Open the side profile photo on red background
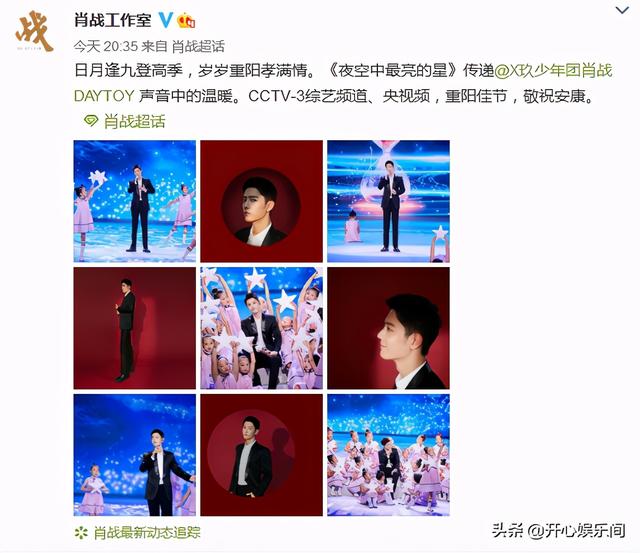Image resolution: width=640 pixels, height=553 pixels. [388, 328]
